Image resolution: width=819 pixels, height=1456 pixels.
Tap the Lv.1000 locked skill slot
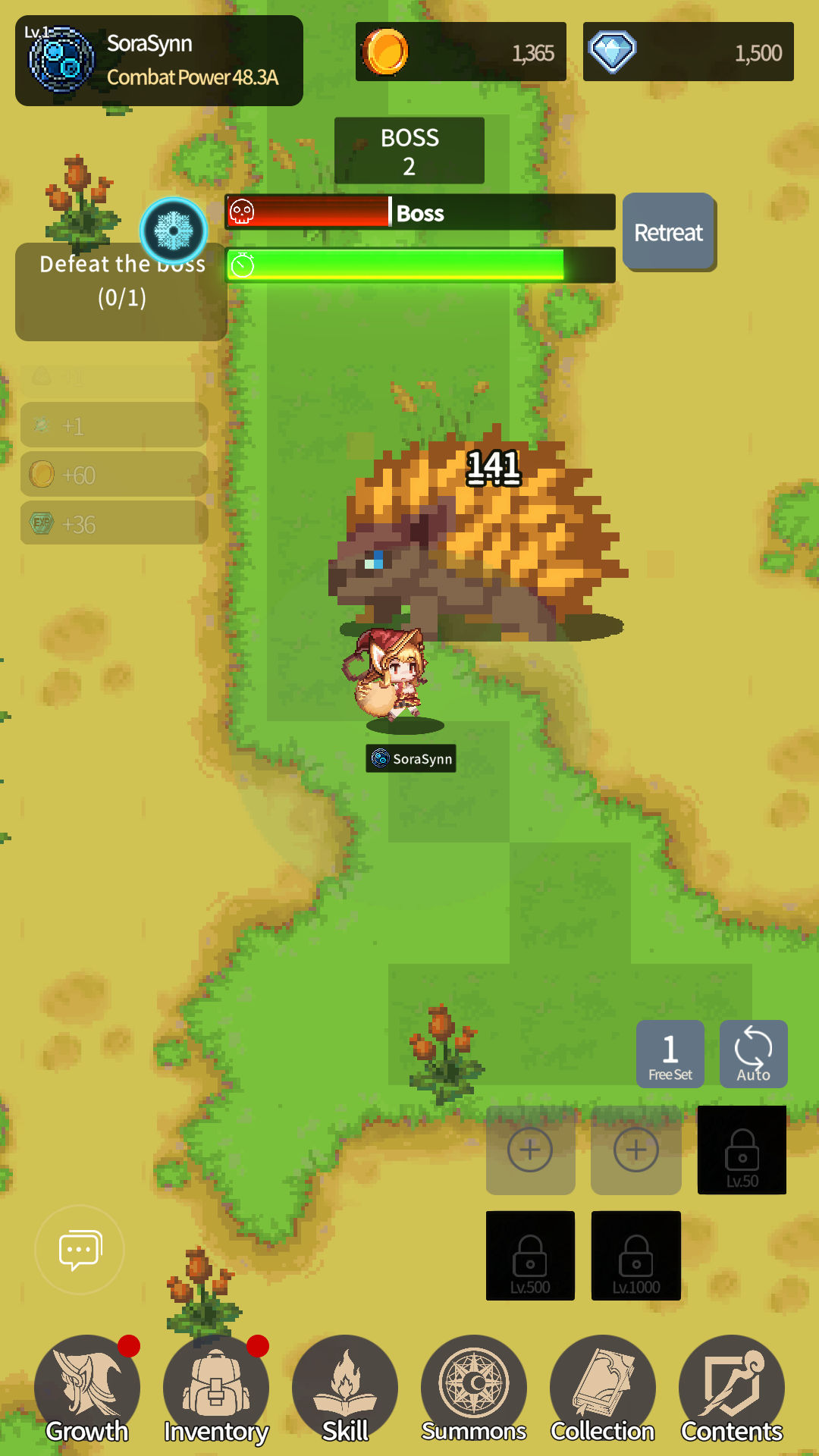coord(635,1256)
